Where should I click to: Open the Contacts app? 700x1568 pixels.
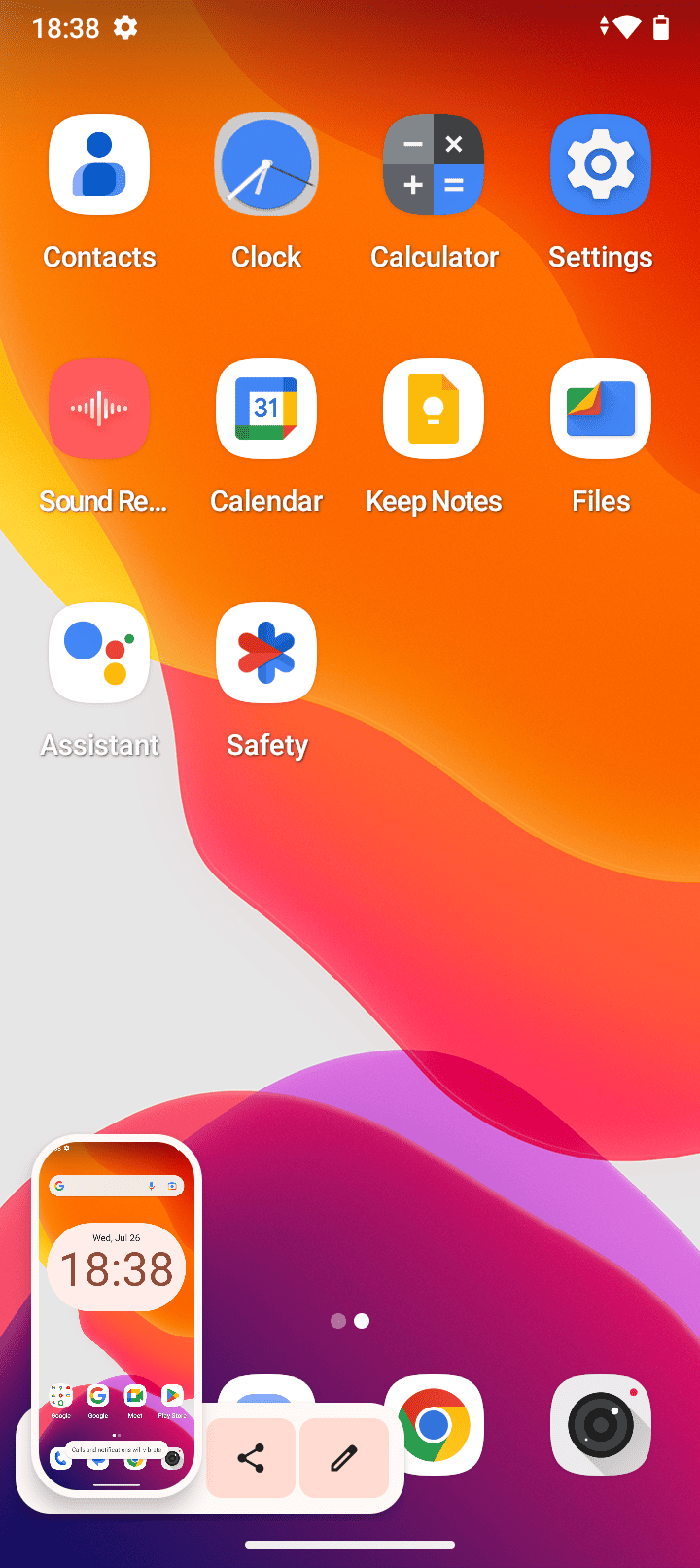(99, 165)
